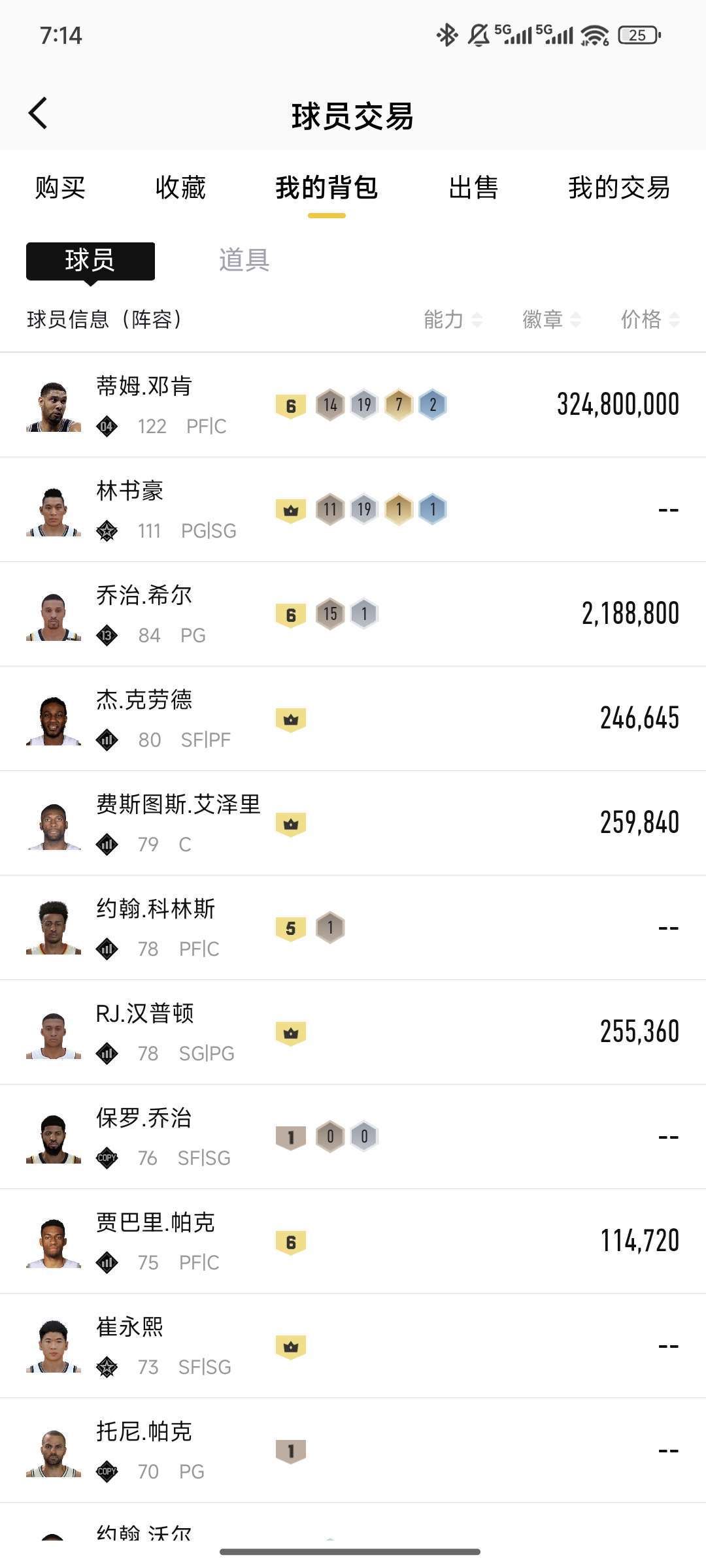The image size is (706, 1568).
Task: Switch to the 道具 tab
Action: click(244, 259)
